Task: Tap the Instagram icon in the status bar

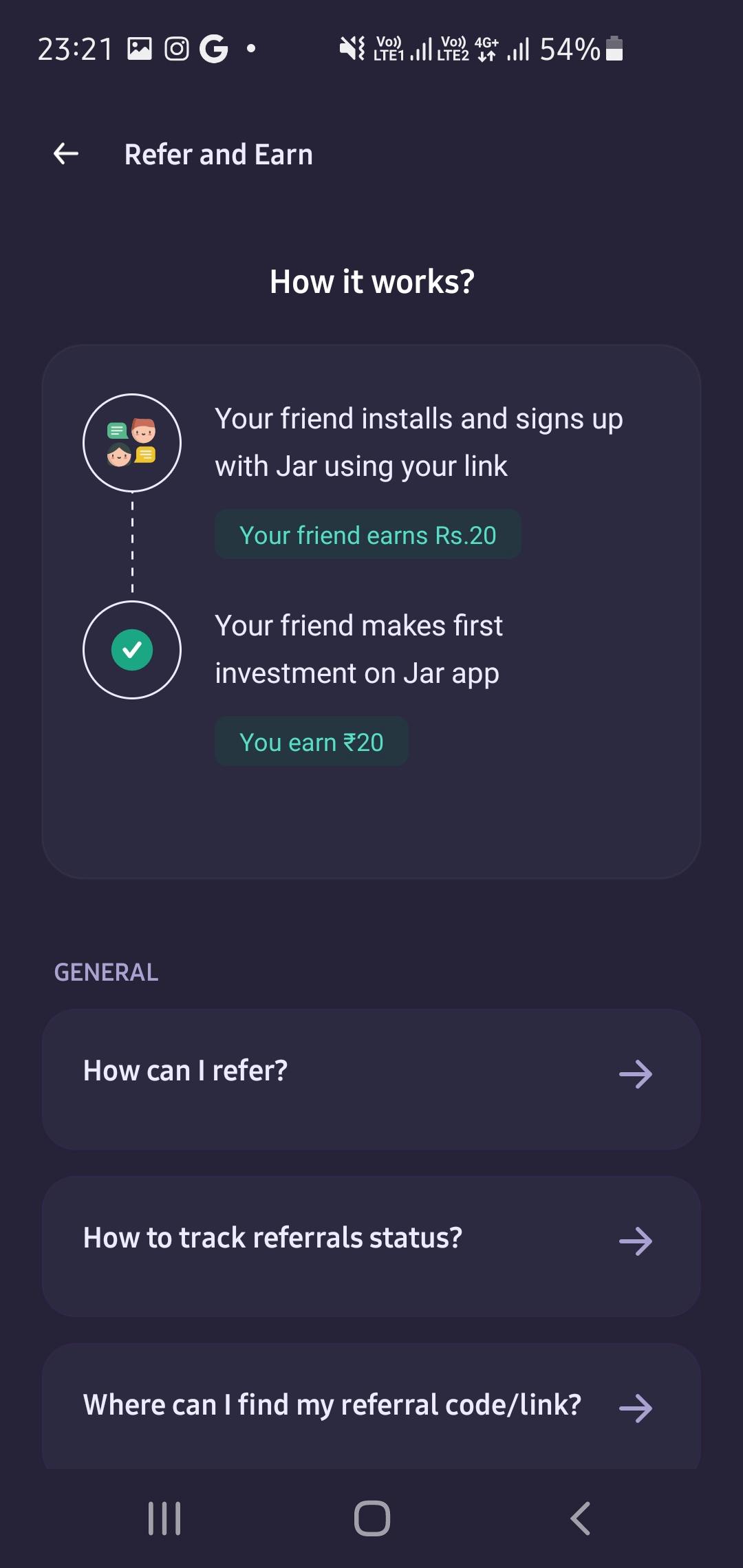Action: 175,48
